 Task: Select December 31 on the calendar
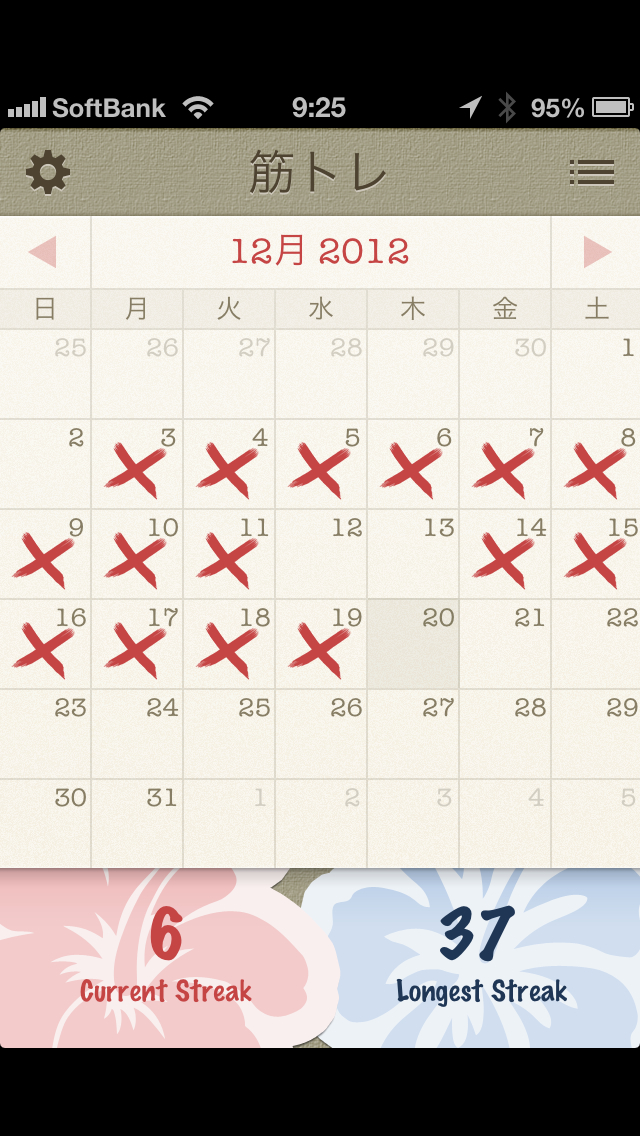137,825
